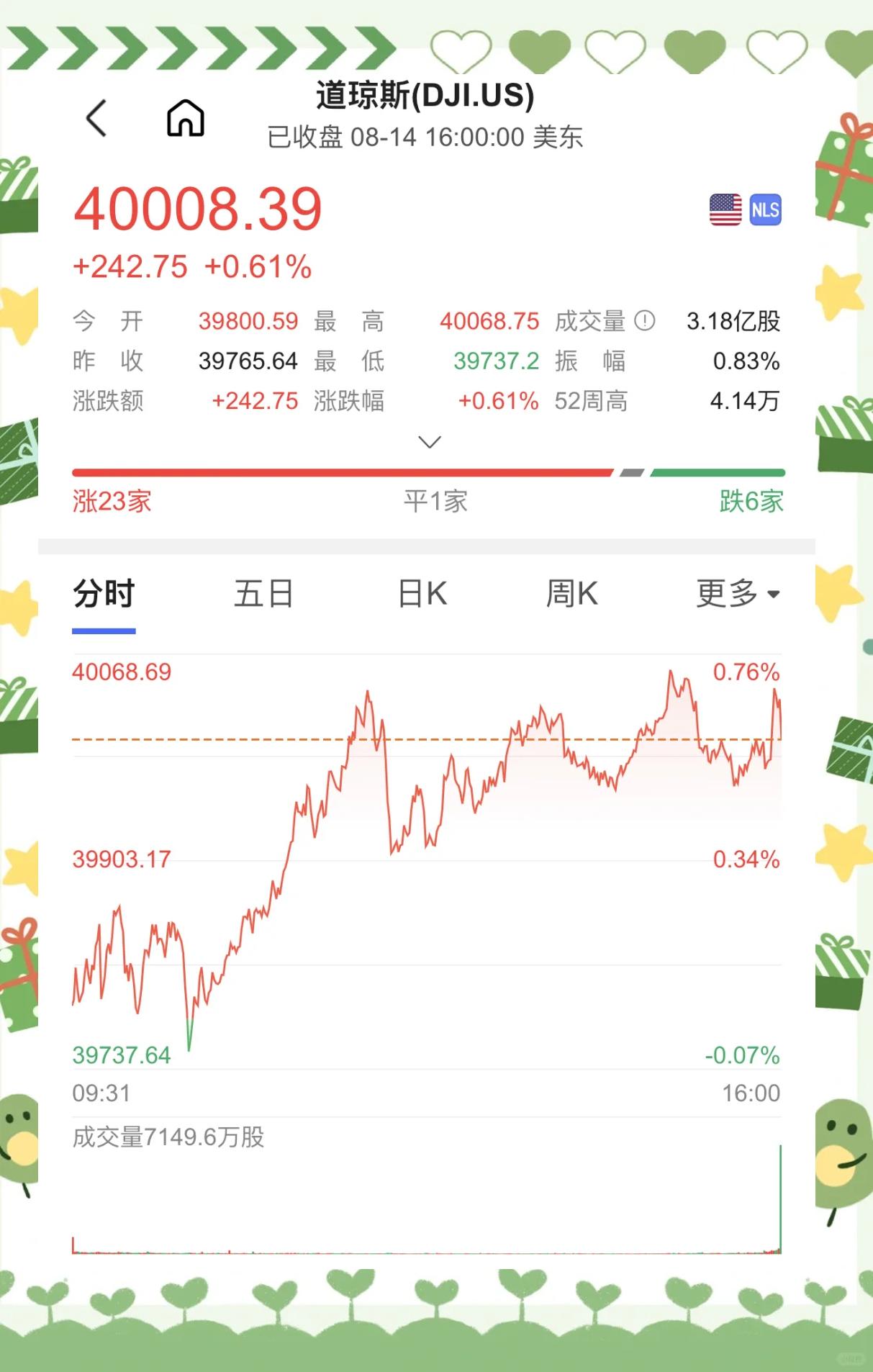Click the home icon in header
This screenshot has width=873, height=1372.
[186, 117]
